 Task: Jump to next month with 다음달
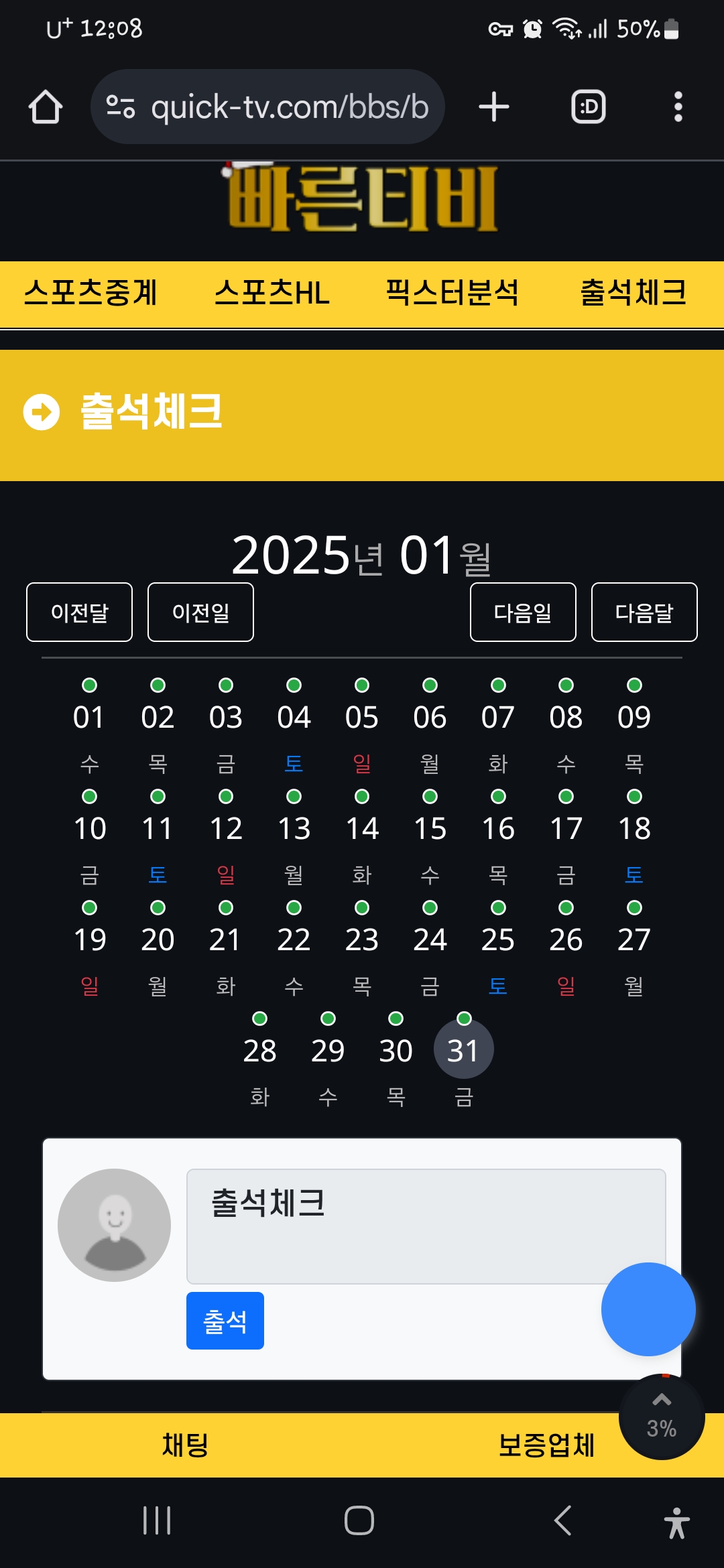pyautogui.click(x=644, y=612)
